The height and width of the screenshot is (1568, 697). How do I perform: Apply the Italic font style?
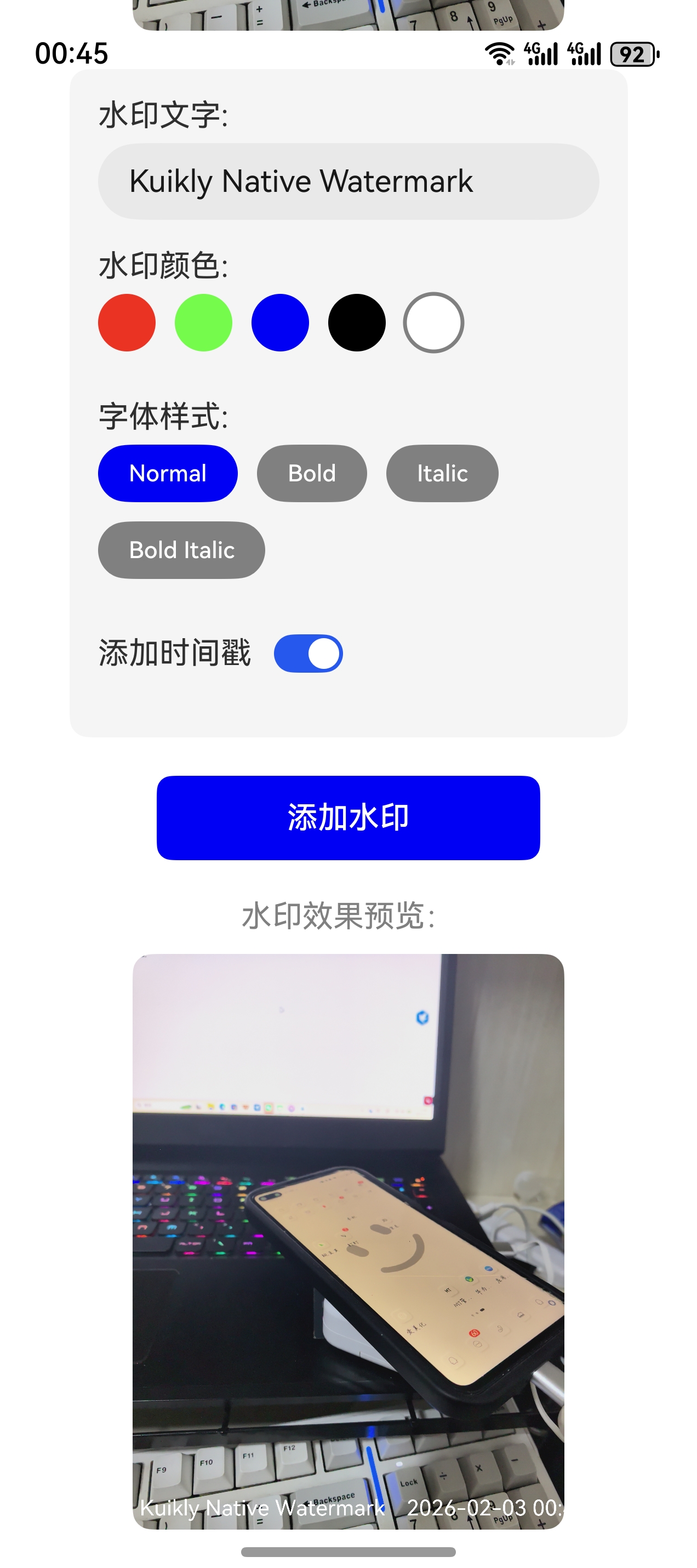(442, 473)
